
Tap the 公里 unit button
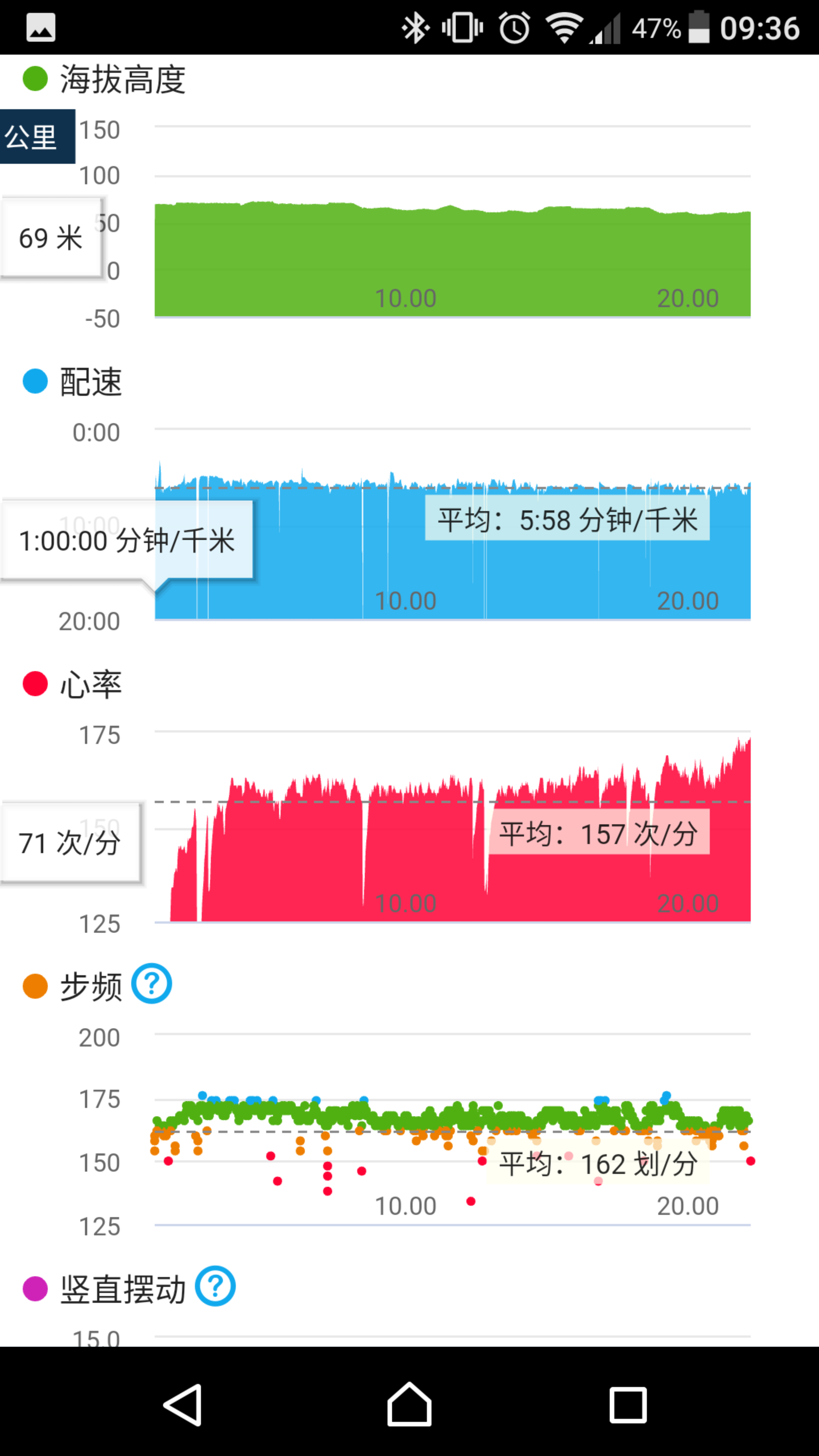point(37,136)
